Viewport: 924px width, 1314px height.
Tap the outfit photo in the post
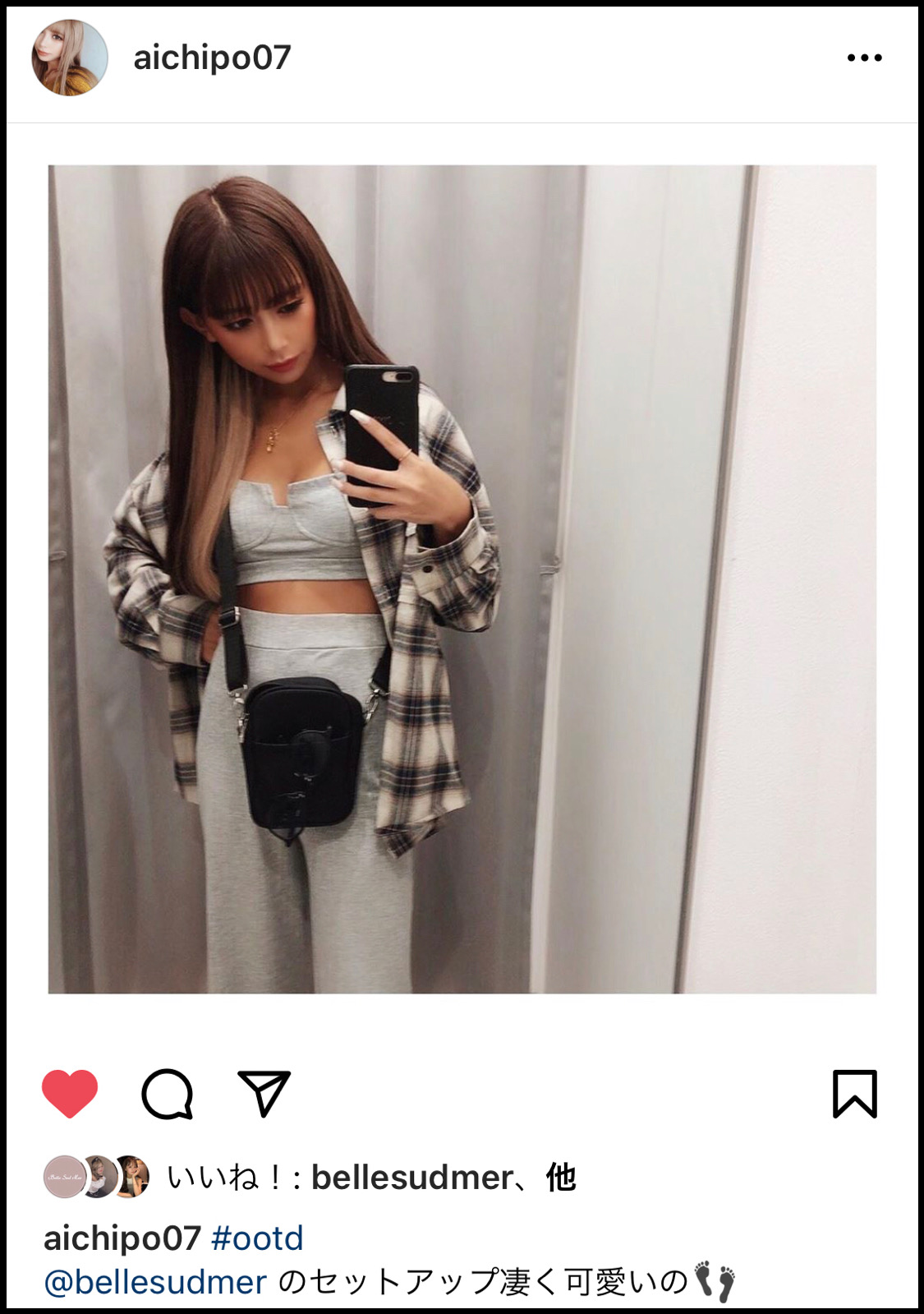[x=462, y=579]
